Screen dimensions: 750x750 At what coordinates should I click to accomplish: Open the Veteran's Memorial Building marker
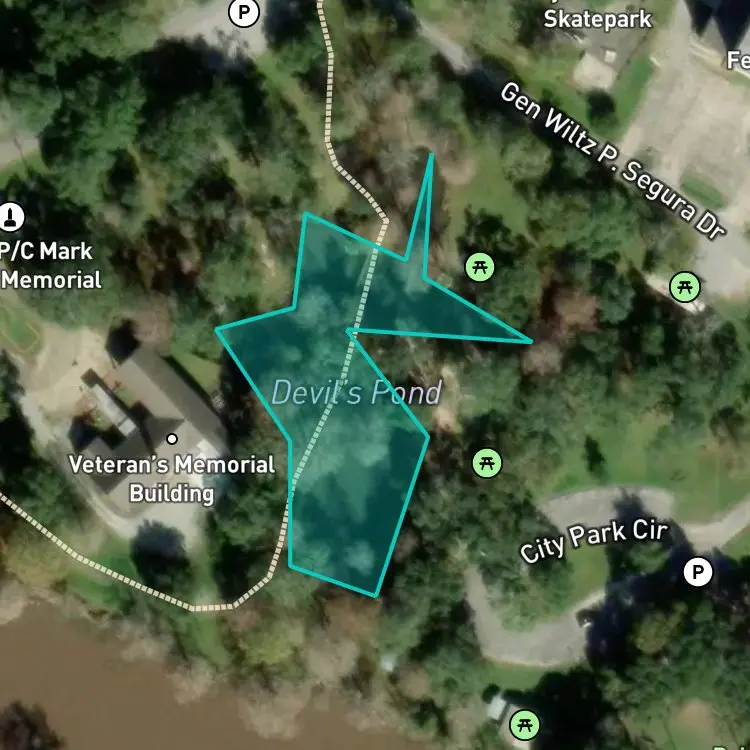(172, 439)
